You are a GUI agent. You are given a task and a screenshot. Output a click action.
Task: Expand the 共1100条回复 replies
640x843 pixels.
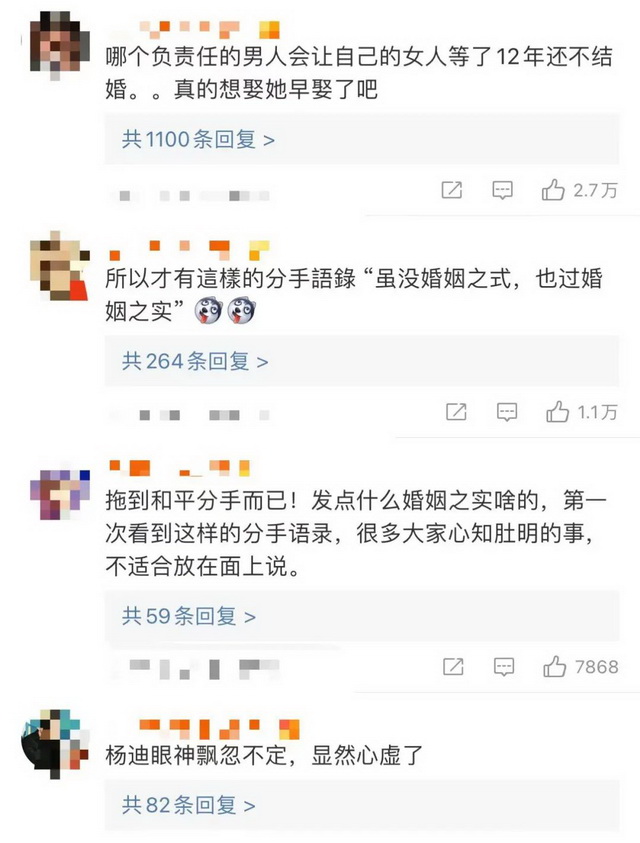click(x=198, y=139)
